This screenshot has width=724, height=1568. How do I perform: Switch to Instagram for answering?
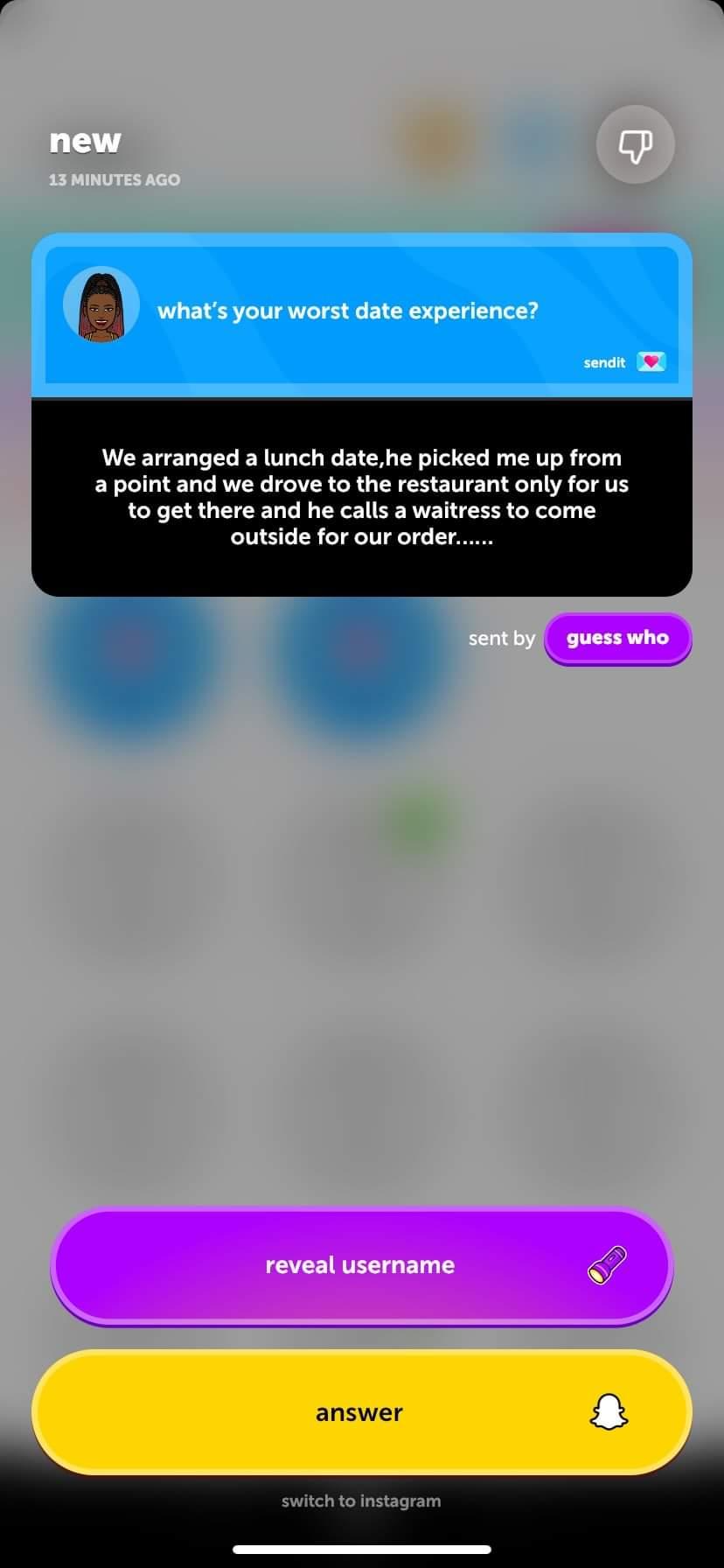(x=361, y=1501)
